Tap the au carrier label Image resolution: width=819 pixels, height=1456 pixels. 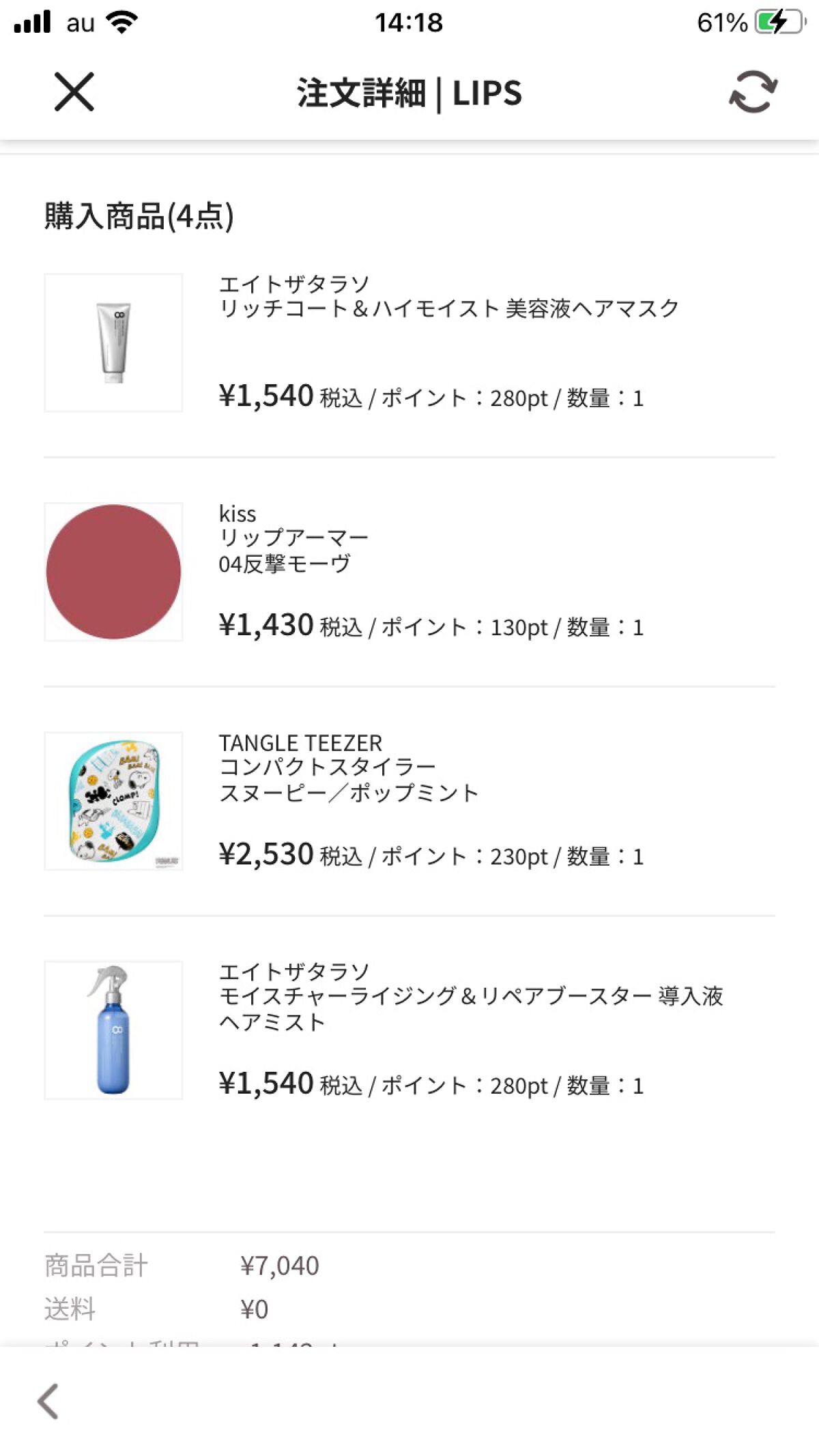click(x=81, y=22)
